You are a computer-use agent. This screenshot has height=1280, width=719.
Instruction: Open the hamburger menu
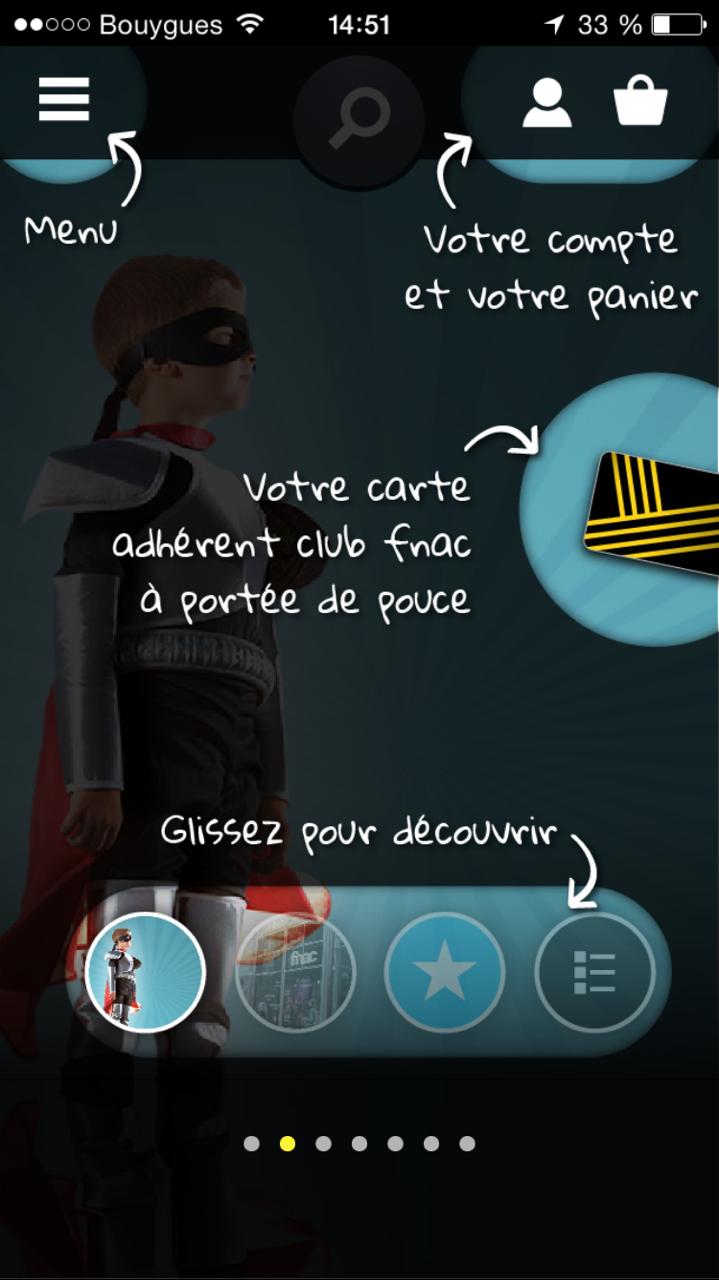coord(64,99)
